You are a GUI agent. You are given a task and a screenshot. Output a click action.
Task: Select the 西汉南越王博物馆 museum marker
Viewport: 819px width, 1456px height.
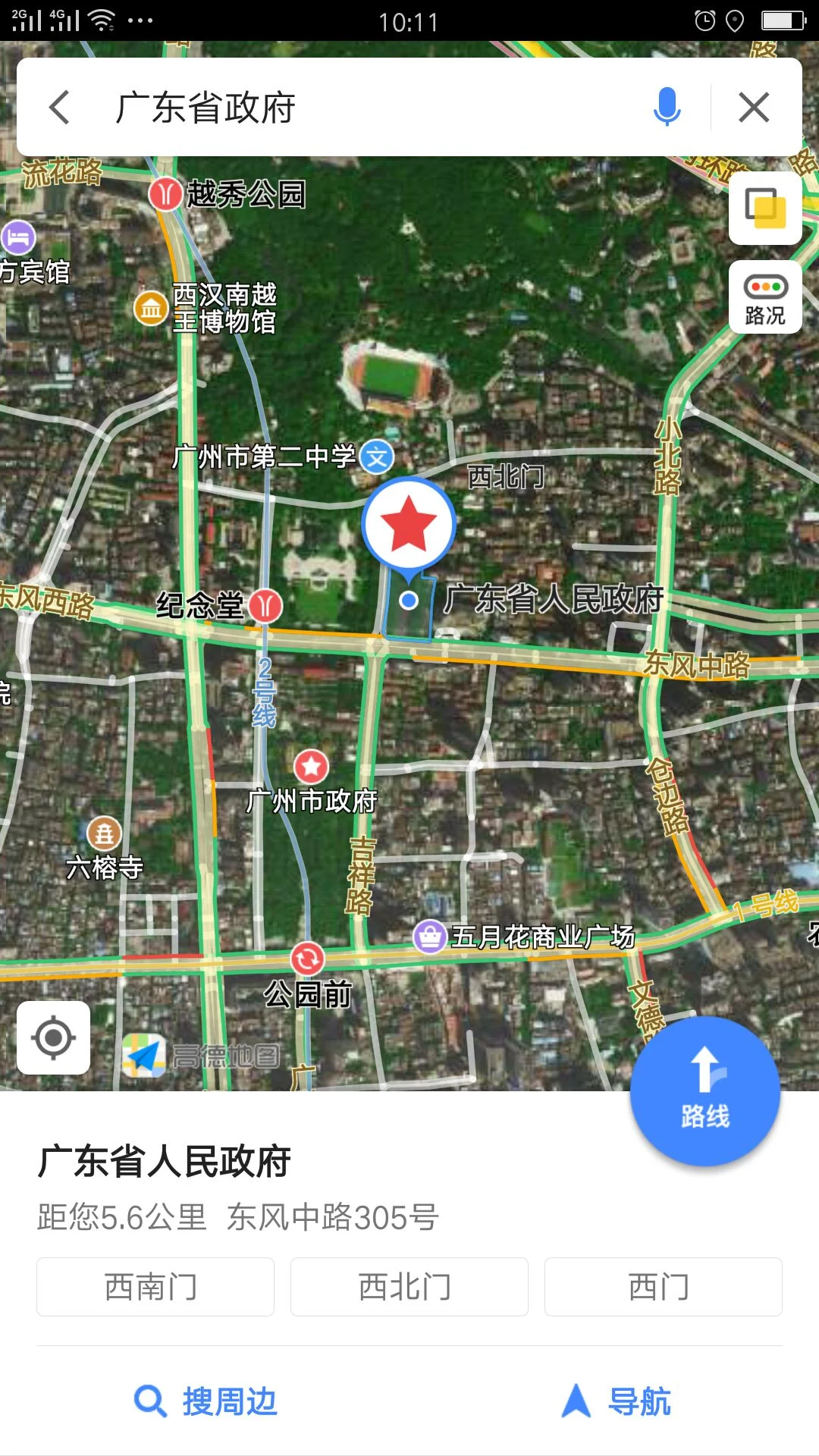pos(150,308)
